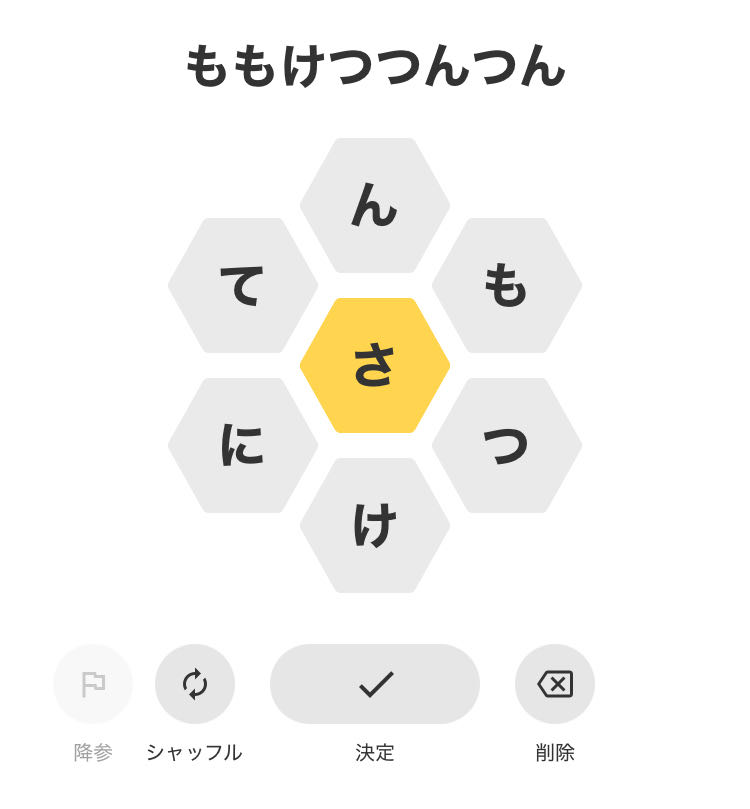Submit the word with 決定 checkmark

tap(374, 684)
